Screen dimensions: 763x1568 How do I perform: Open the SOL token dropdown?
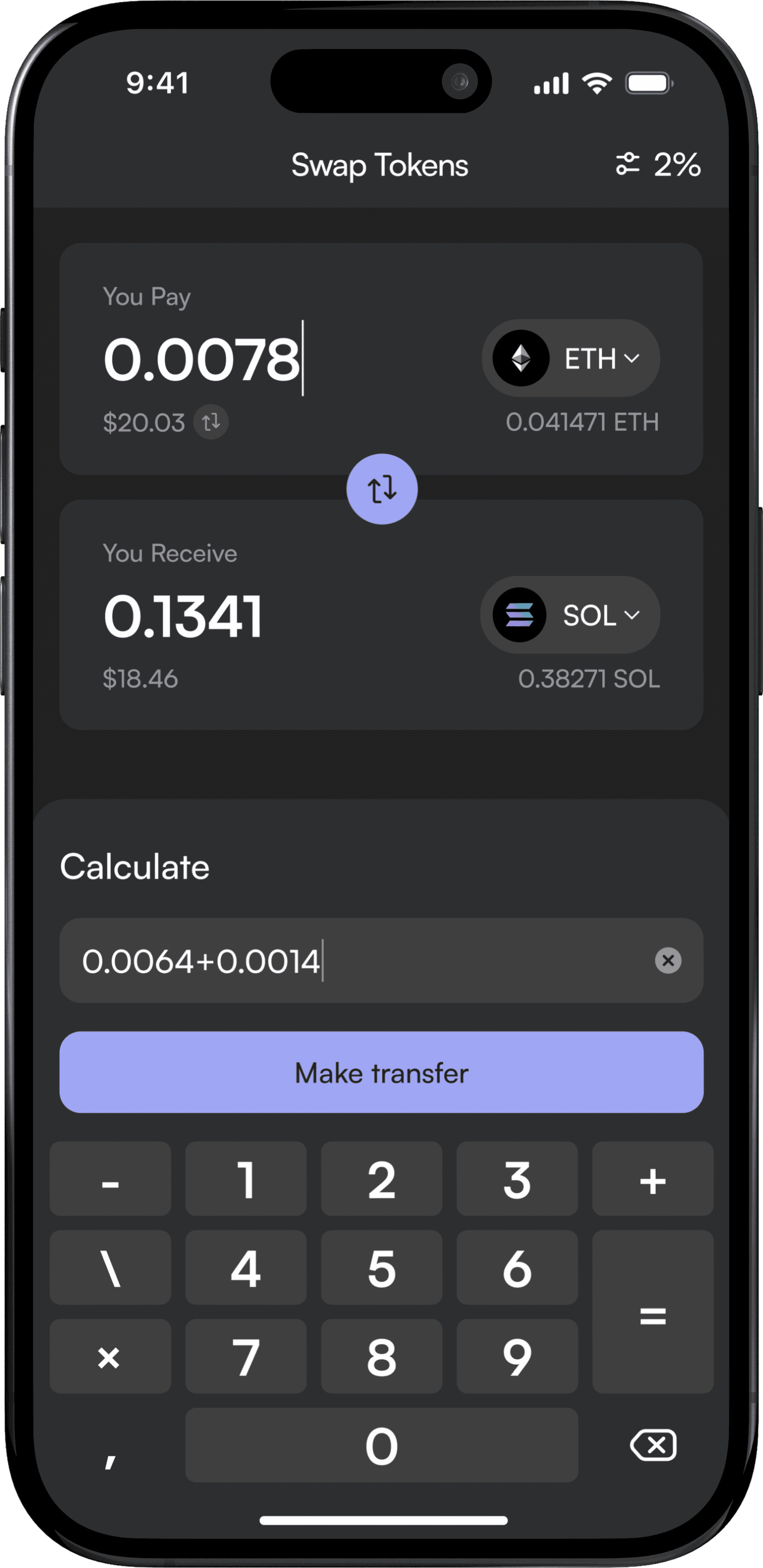tap(570, 615)
